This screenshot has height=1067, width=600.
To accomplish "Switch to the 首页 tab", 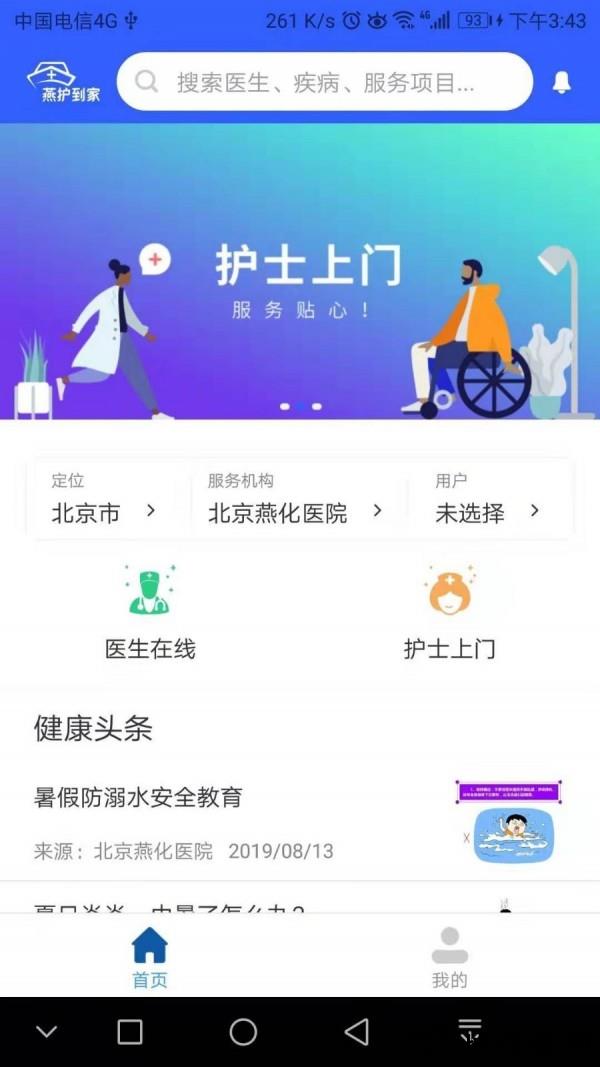I will [x=150, y=957].
